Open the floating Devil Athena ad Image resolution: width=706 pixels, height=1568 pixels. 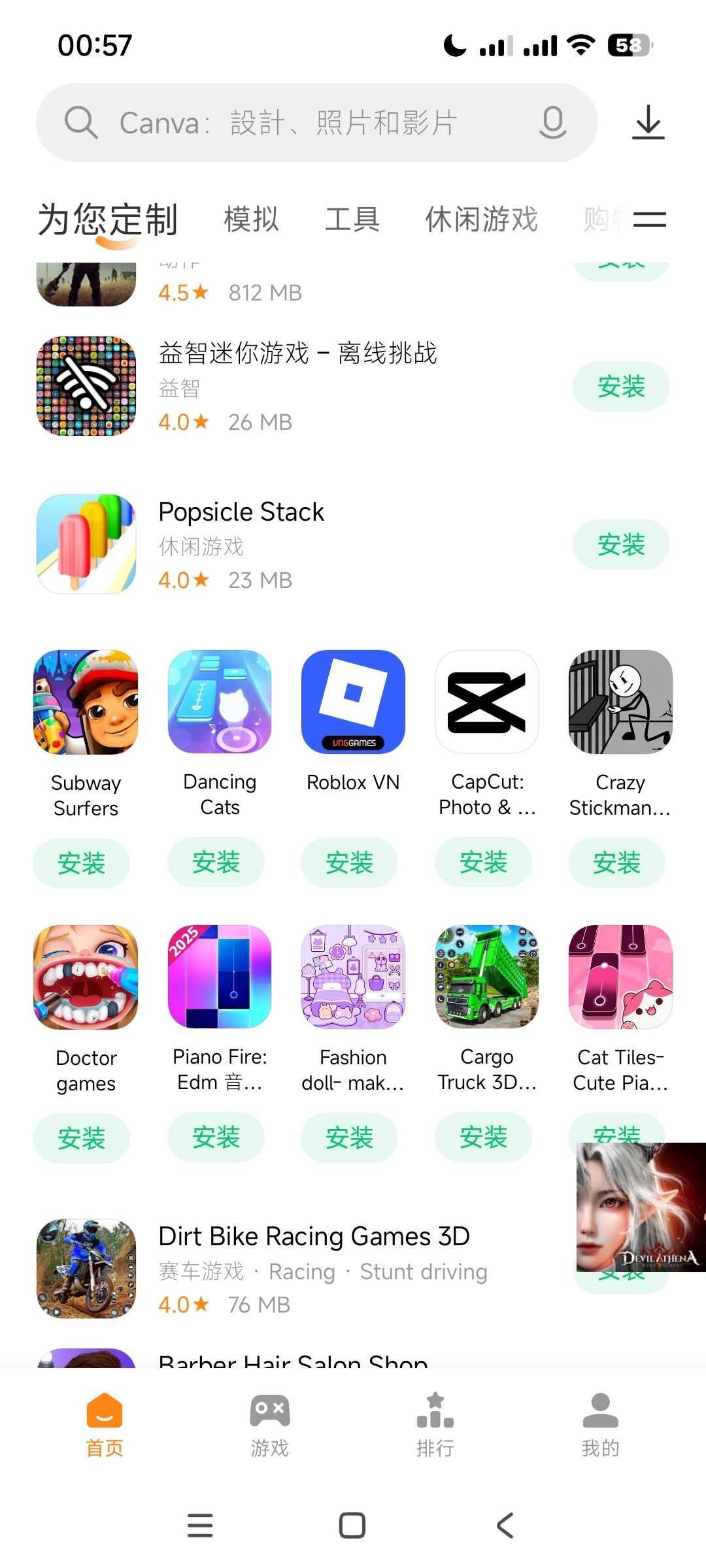pos(641,1207)
